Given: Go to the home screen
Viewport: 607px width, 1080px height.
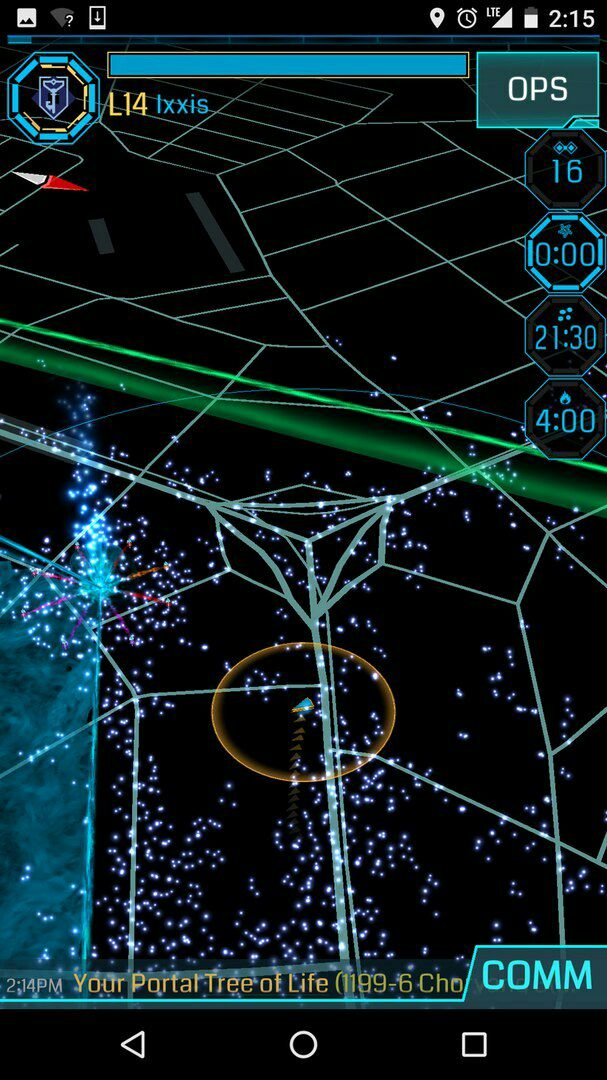Looking at the screenshot, I should [303, 1043].
